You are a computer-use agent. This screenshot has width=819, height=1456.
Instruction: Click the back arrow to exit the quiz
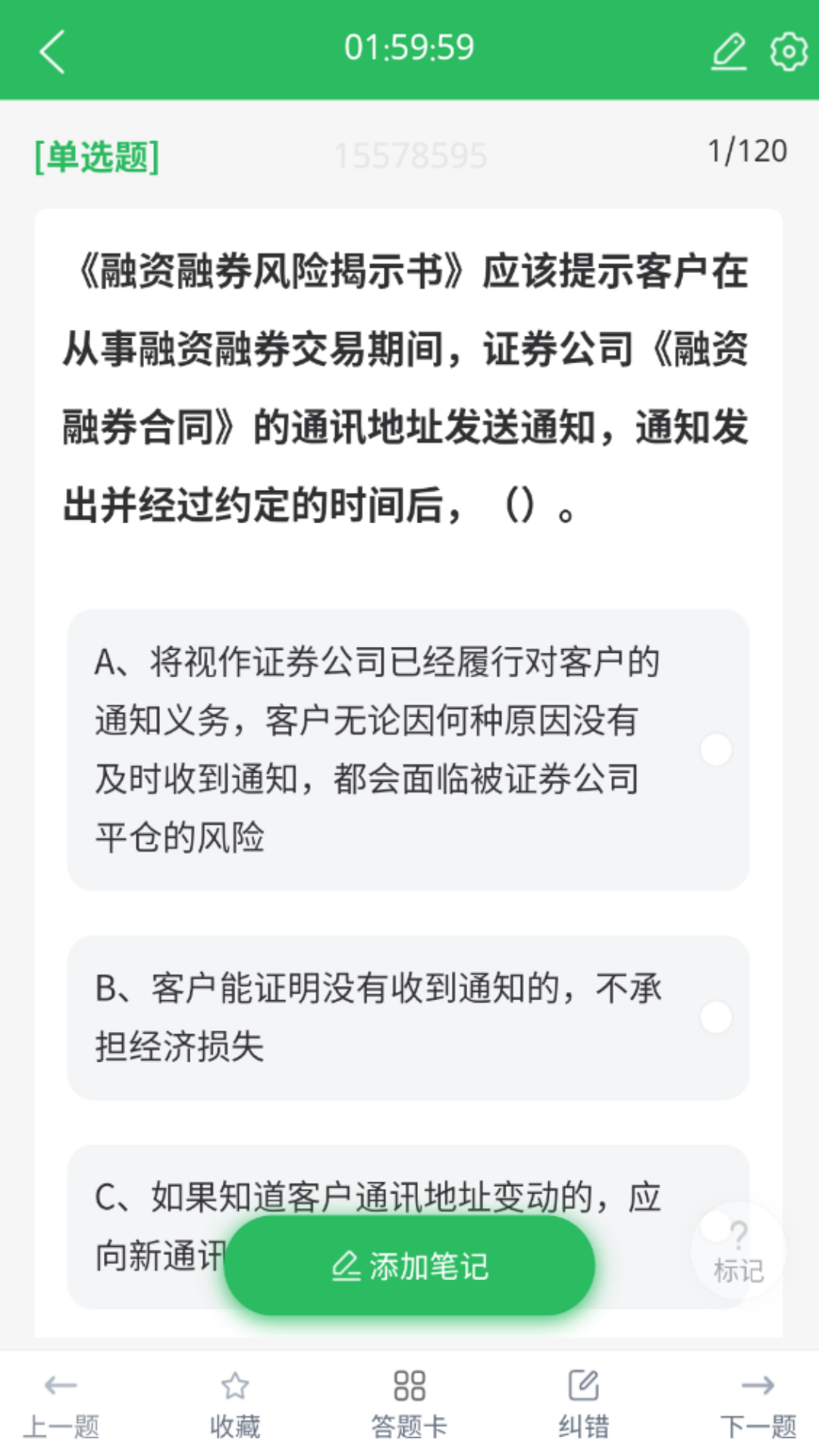tap(52, 53)
